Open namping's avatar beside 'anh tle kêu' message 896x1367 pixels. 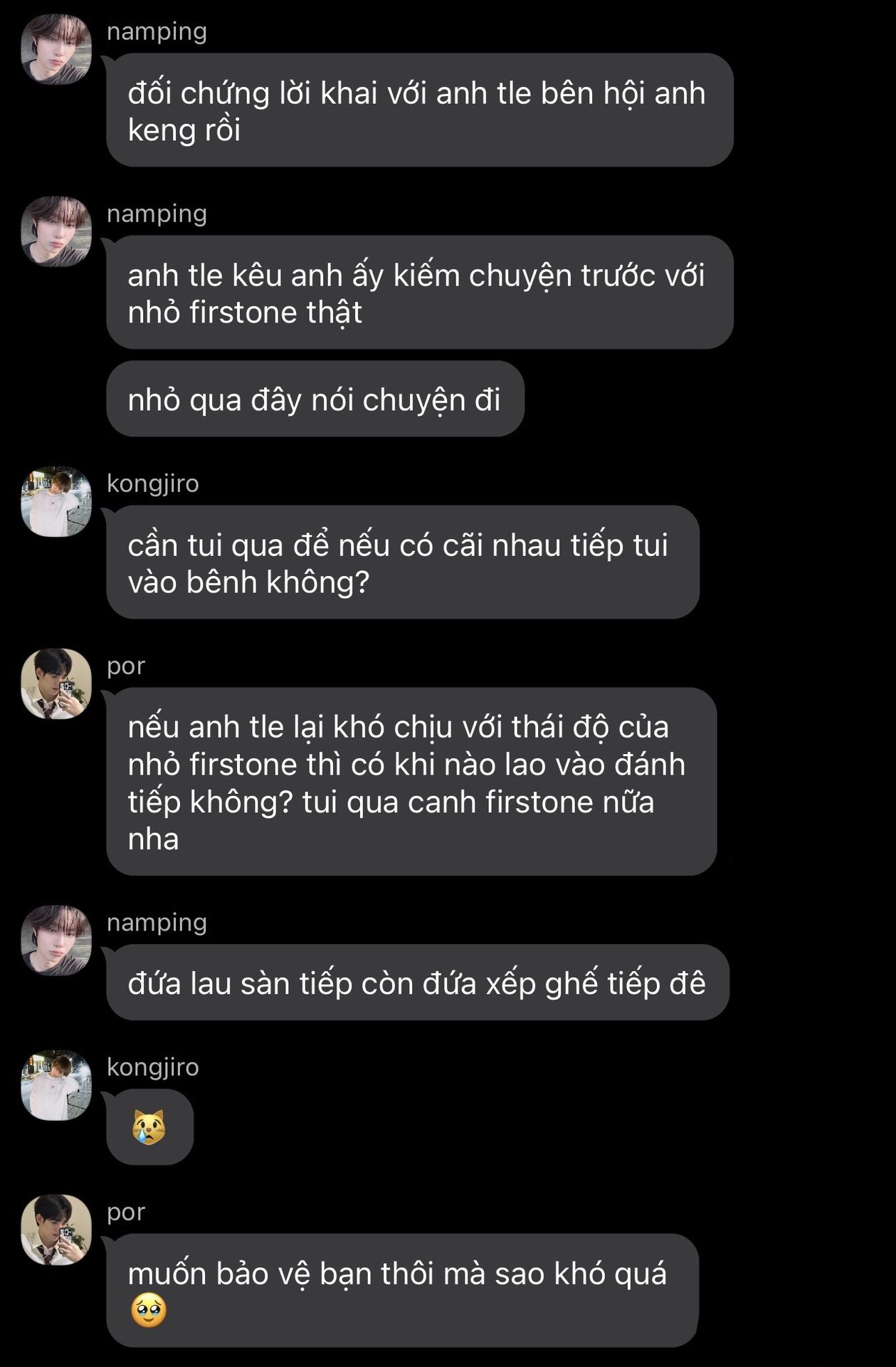(56, 231)
